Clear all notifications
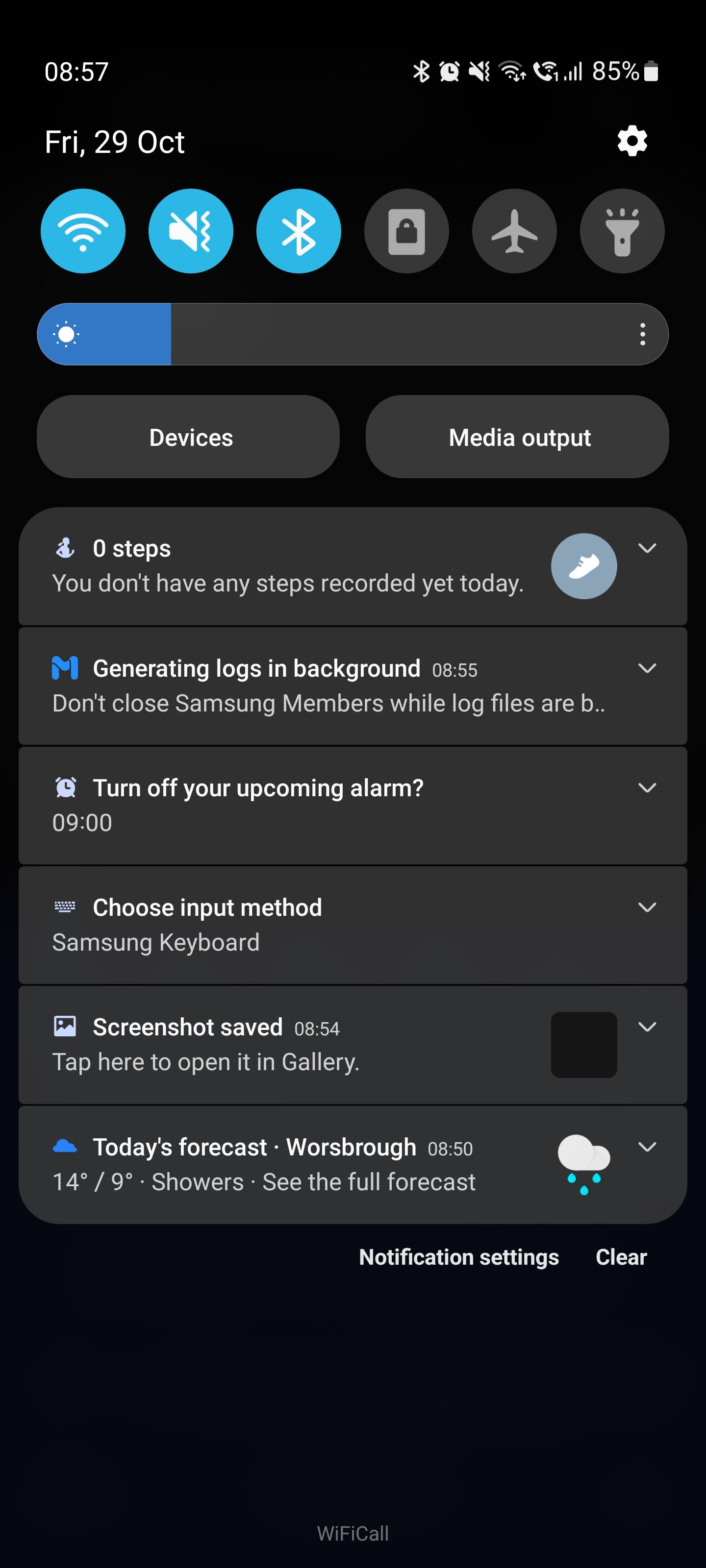This screenshot has height=1568, width=706. pyautogui.click(x=621, y=1256)
